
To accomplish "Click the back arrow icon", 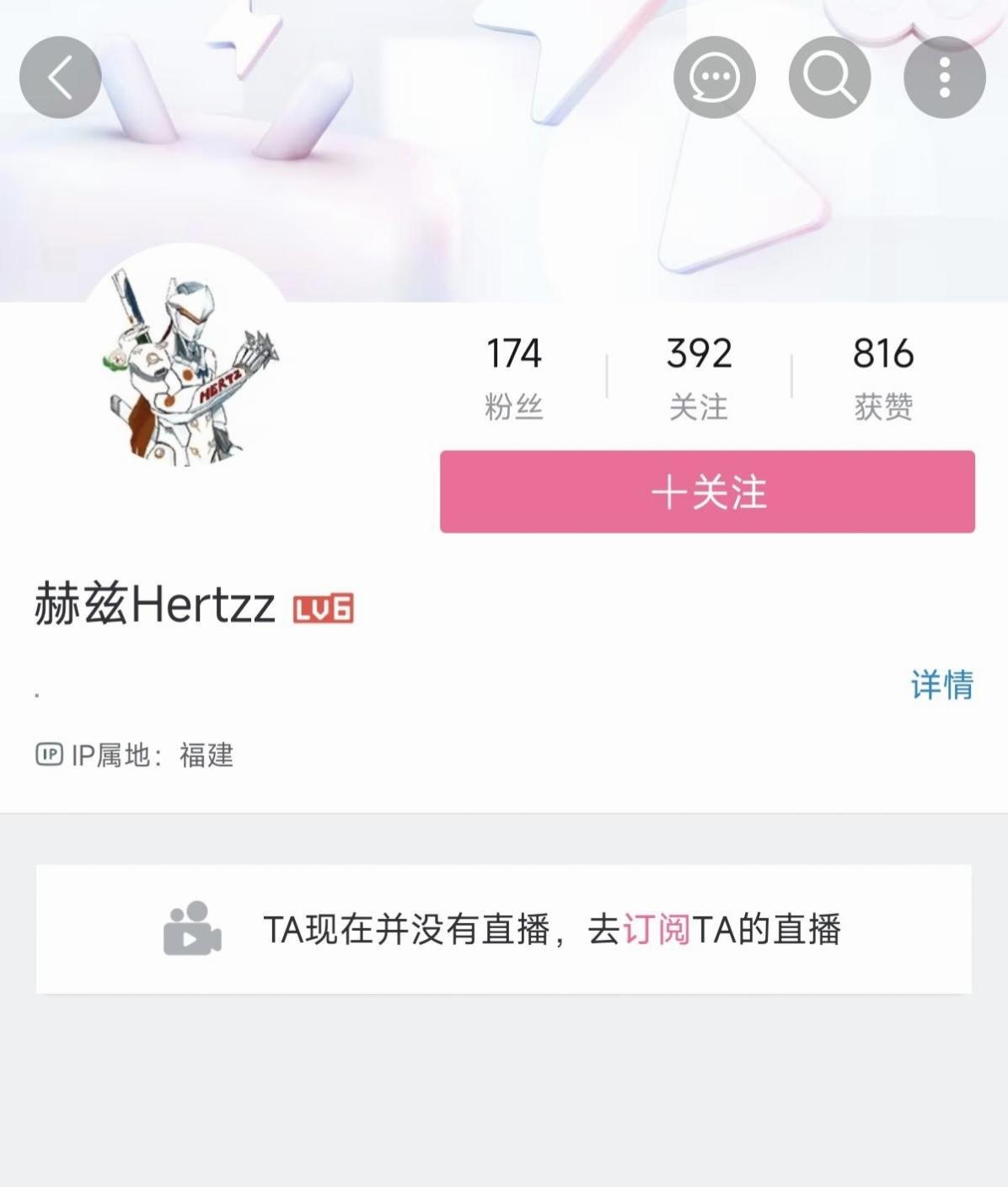I will 59,75.
